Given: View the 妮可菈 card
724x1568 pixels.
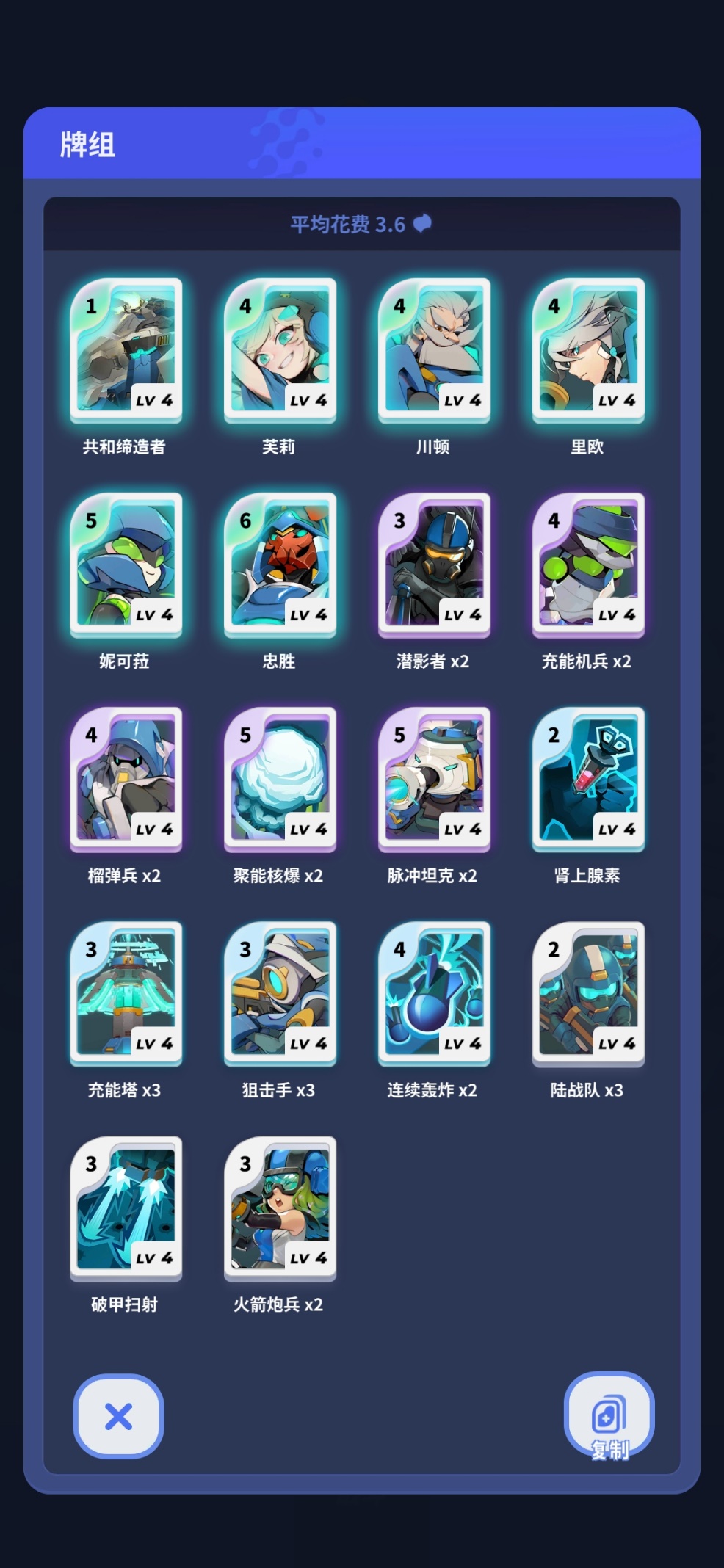Looking at the screenshot, I should click(126, 565).
